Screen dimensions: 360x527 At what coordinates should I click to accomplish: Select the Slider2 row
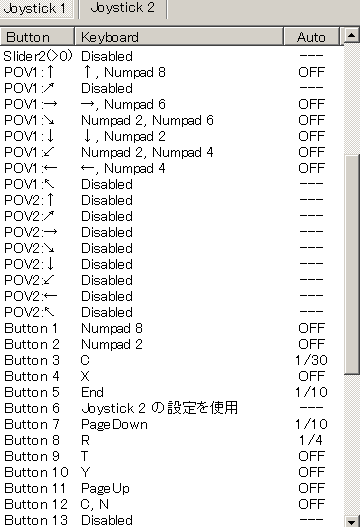click(x=172, y=56)
